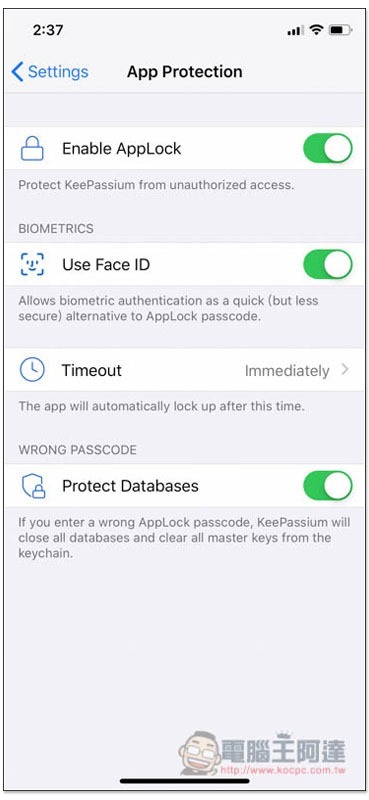369x800 pixels.
Task: Go back to Settings
Action: point(50,72)
